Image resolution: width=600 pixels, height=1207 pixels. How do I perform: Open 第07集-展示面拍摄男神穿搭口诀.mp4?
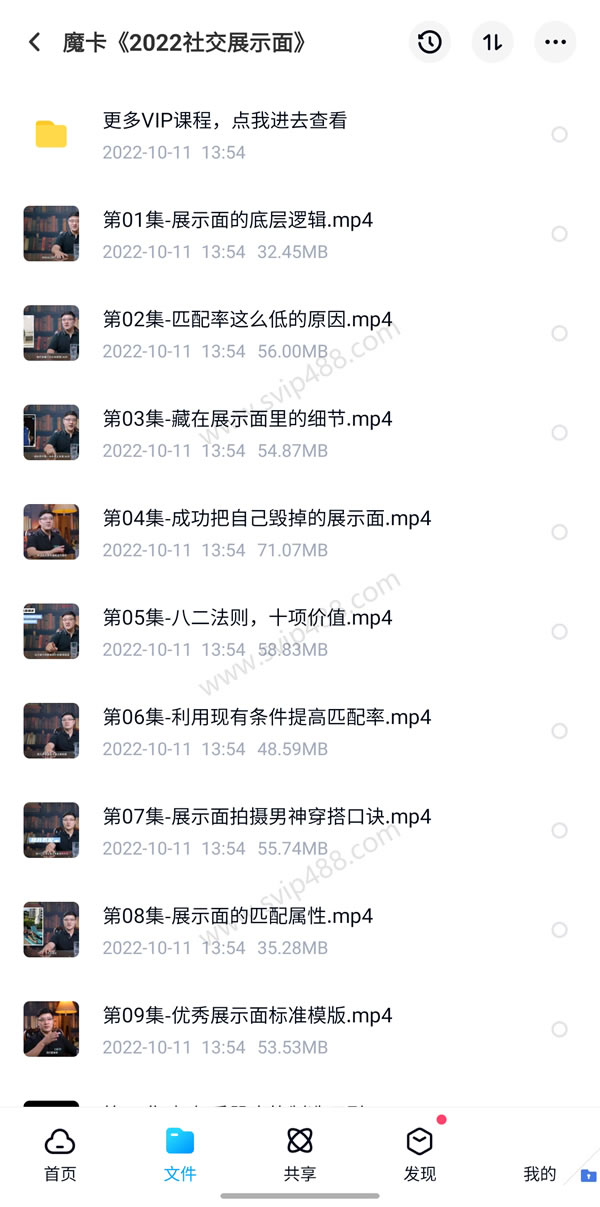[x=266, y=817]
